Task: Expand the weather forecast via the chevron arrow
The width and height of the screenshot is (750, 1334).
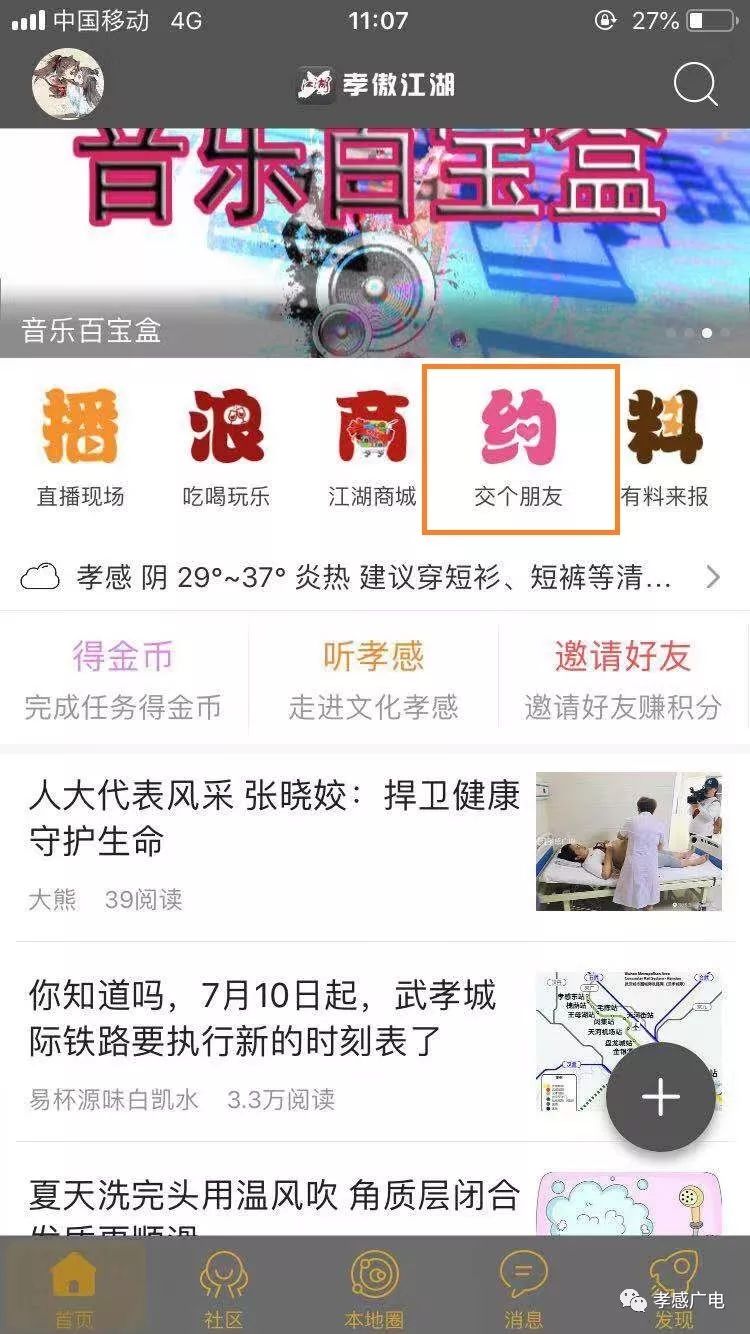Action: click(x=716, y=577)
